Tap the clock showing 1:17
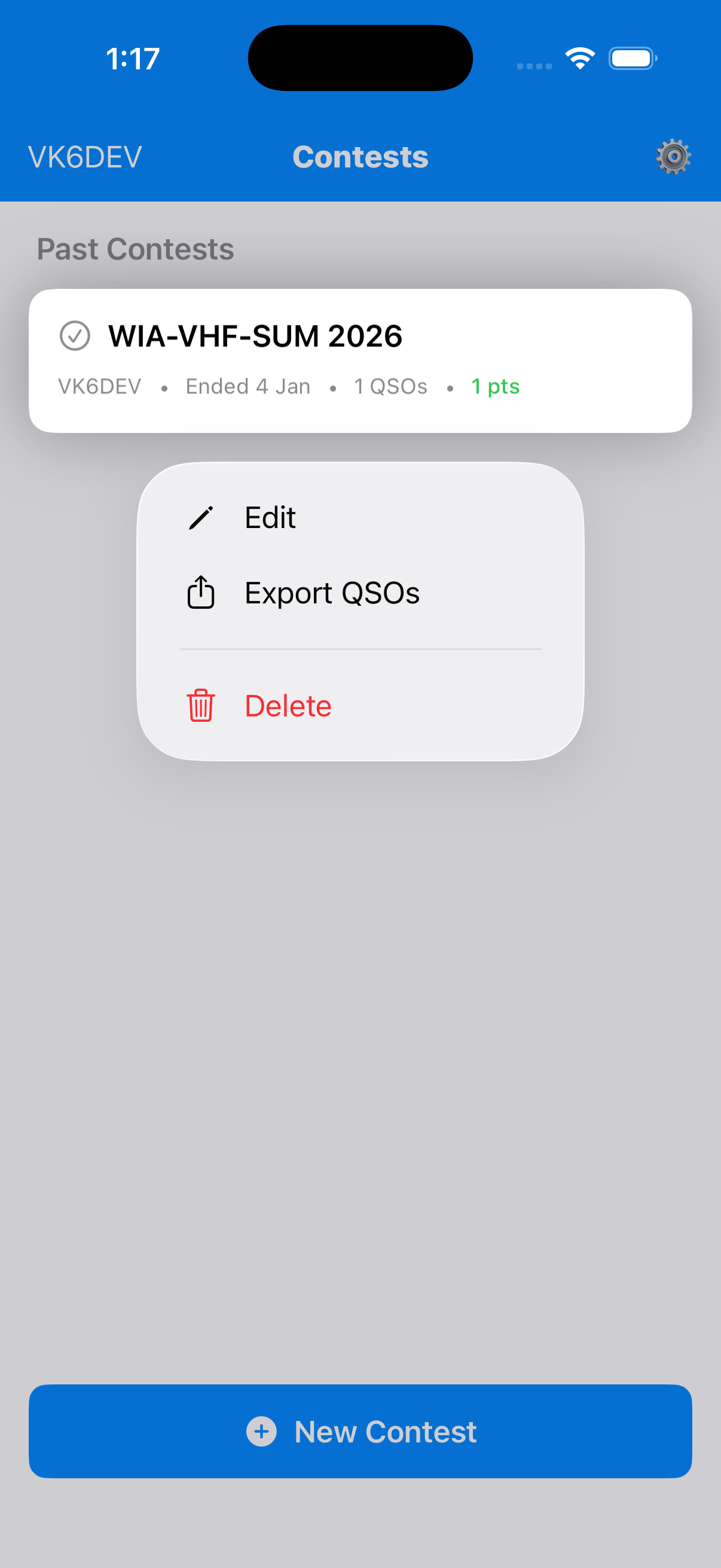This screenshot has width=721, height=1568. (132, 58)
